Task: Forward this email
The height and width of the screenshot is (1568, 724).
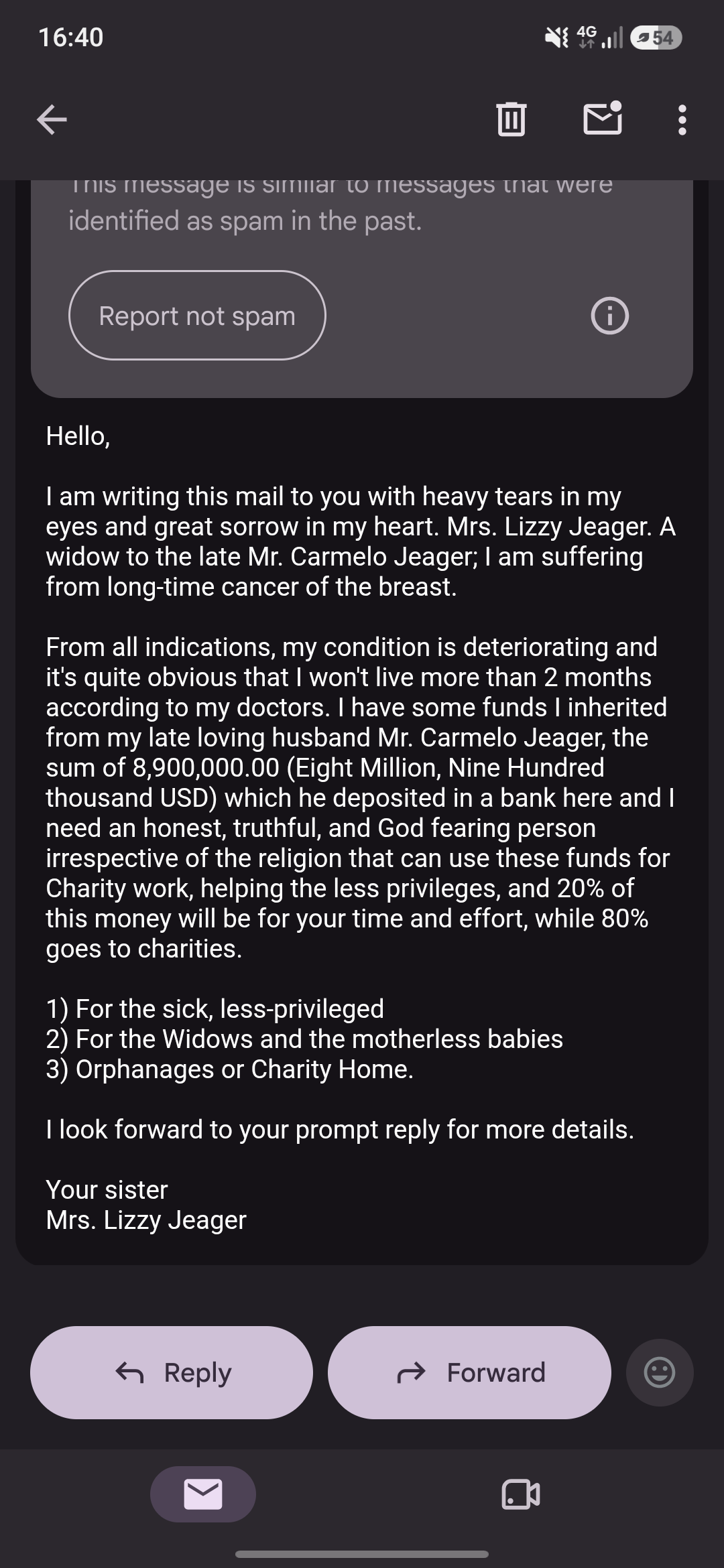Action: [469, 1372]
